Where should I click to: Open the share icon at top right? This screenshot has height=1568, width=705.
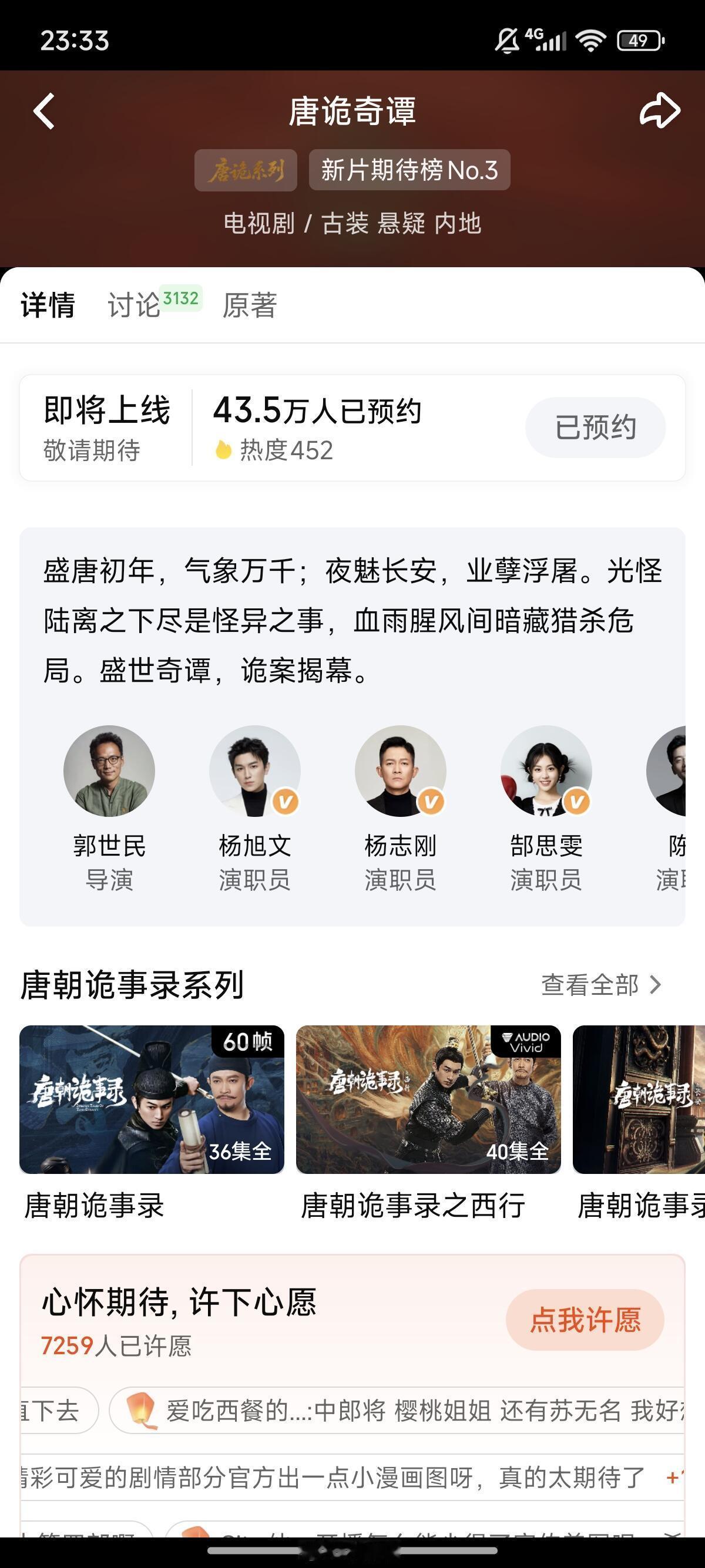click(659, 110)
